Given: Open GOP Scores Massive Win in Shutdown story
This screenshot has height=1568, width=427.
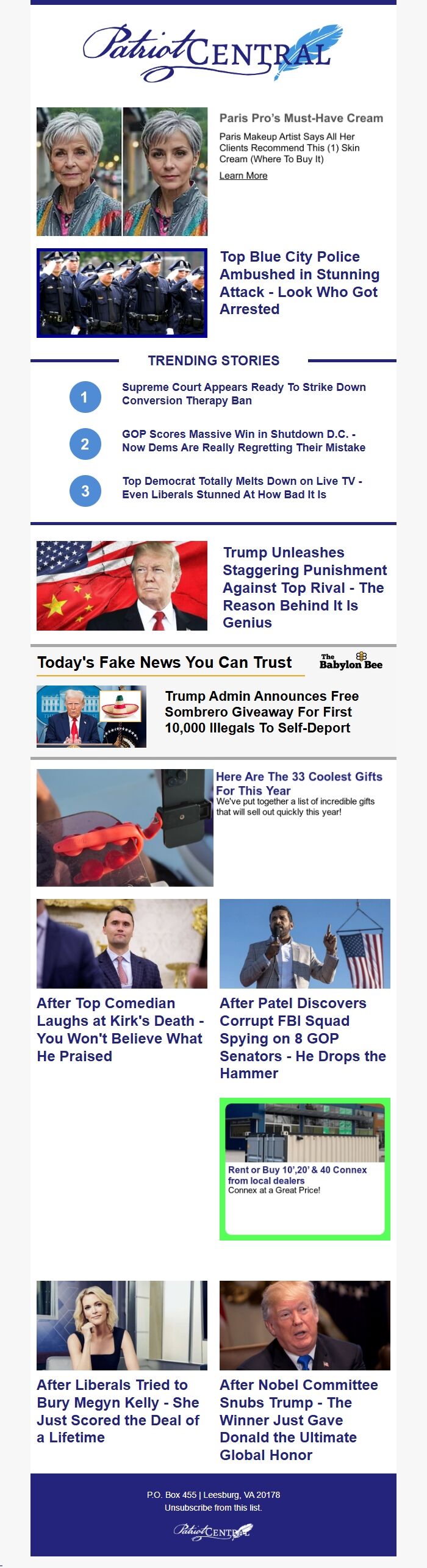Looking at the screenshot, I should point(243,441).
